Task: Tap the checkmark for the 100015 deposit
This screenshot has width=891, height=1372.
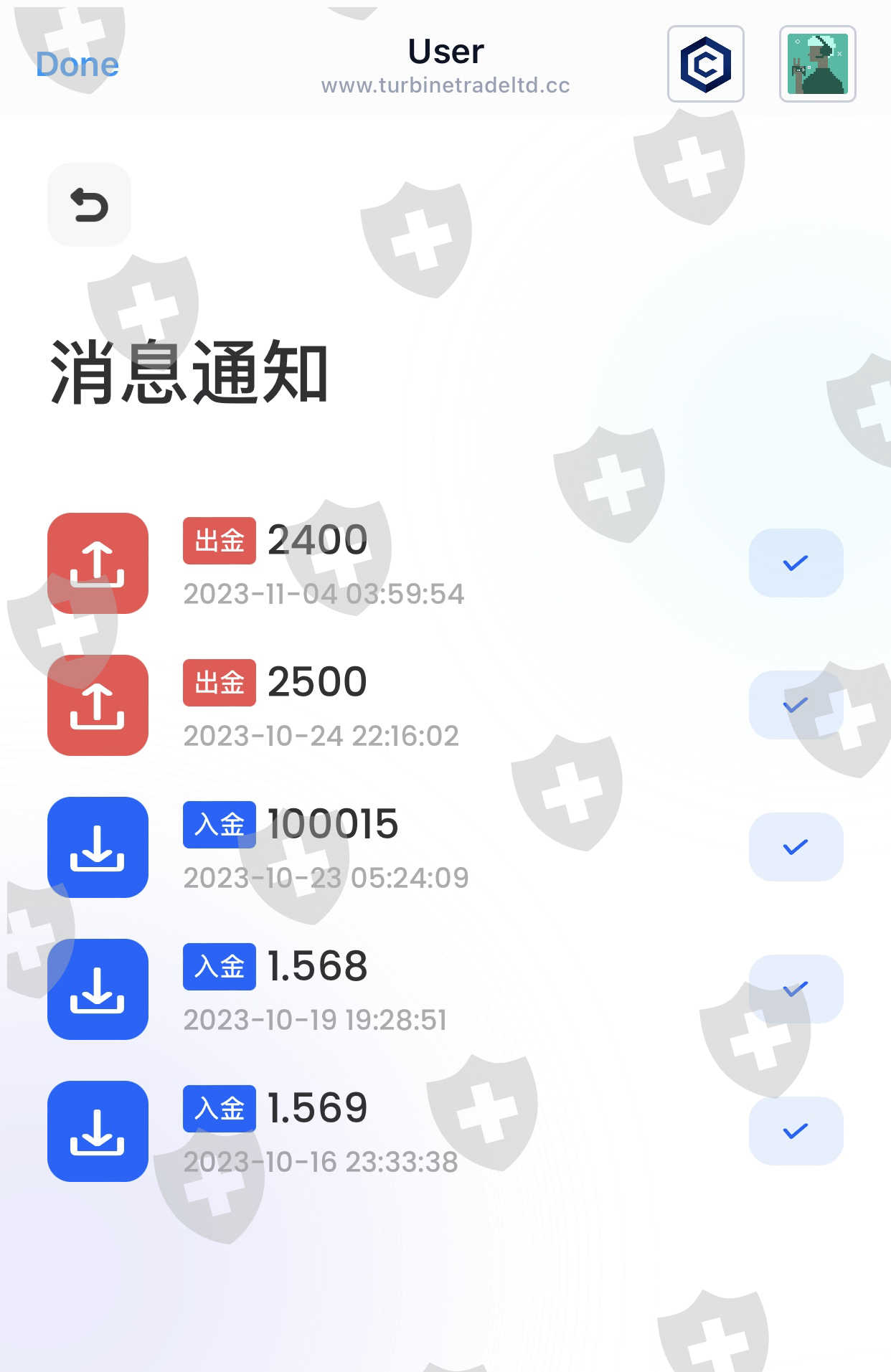Action: click(796, 847)
